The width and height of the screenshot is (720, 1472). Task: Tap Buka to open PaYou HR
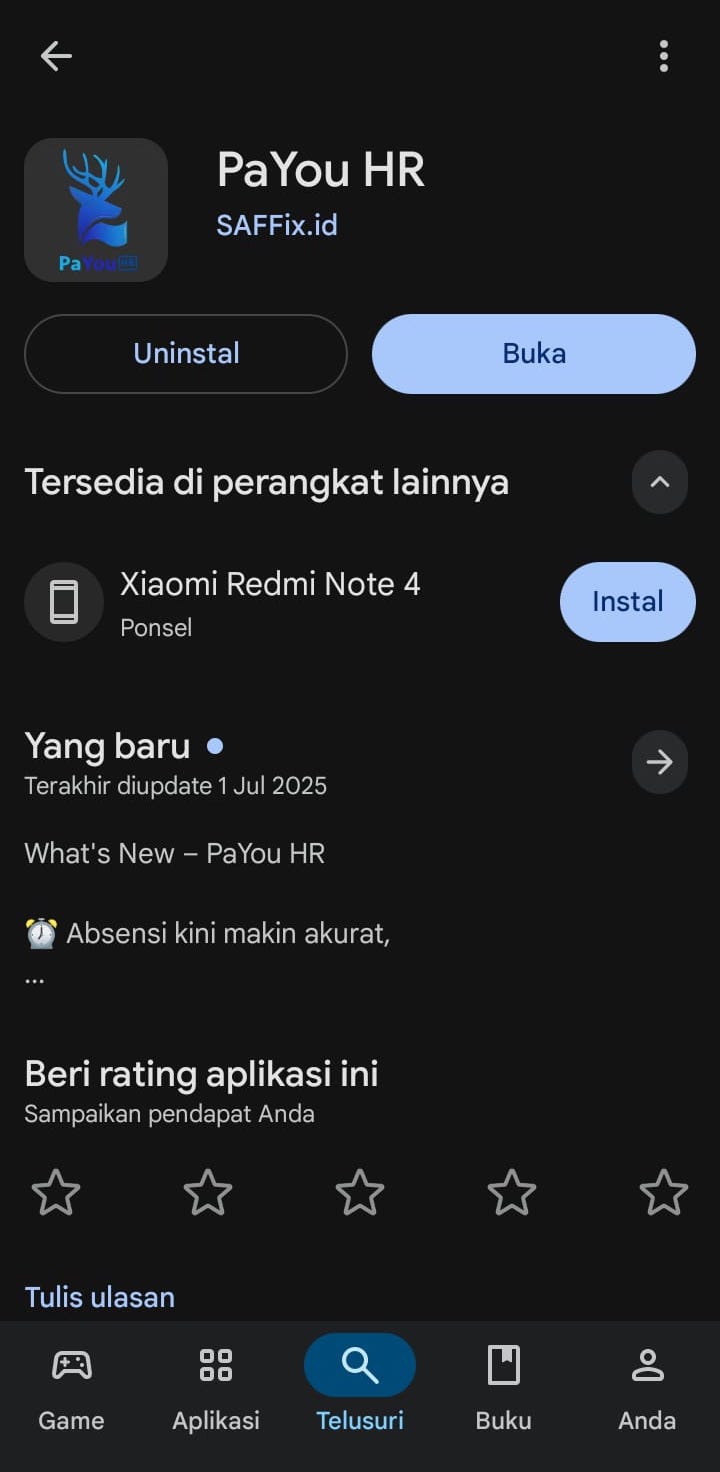(x=534, y=354)
